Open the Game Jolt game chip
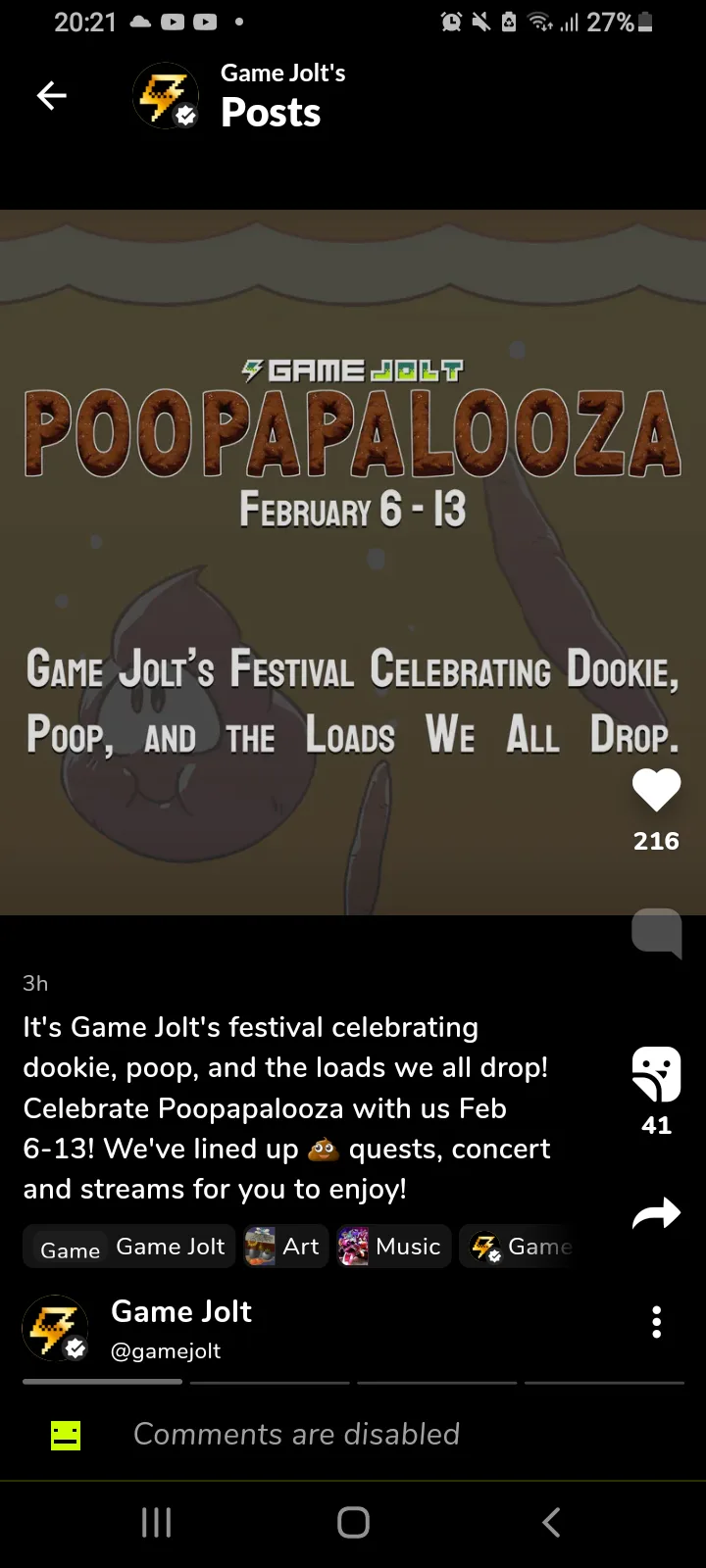Viewport: 706px width, 1568px height. click(x=129, y=1247)
